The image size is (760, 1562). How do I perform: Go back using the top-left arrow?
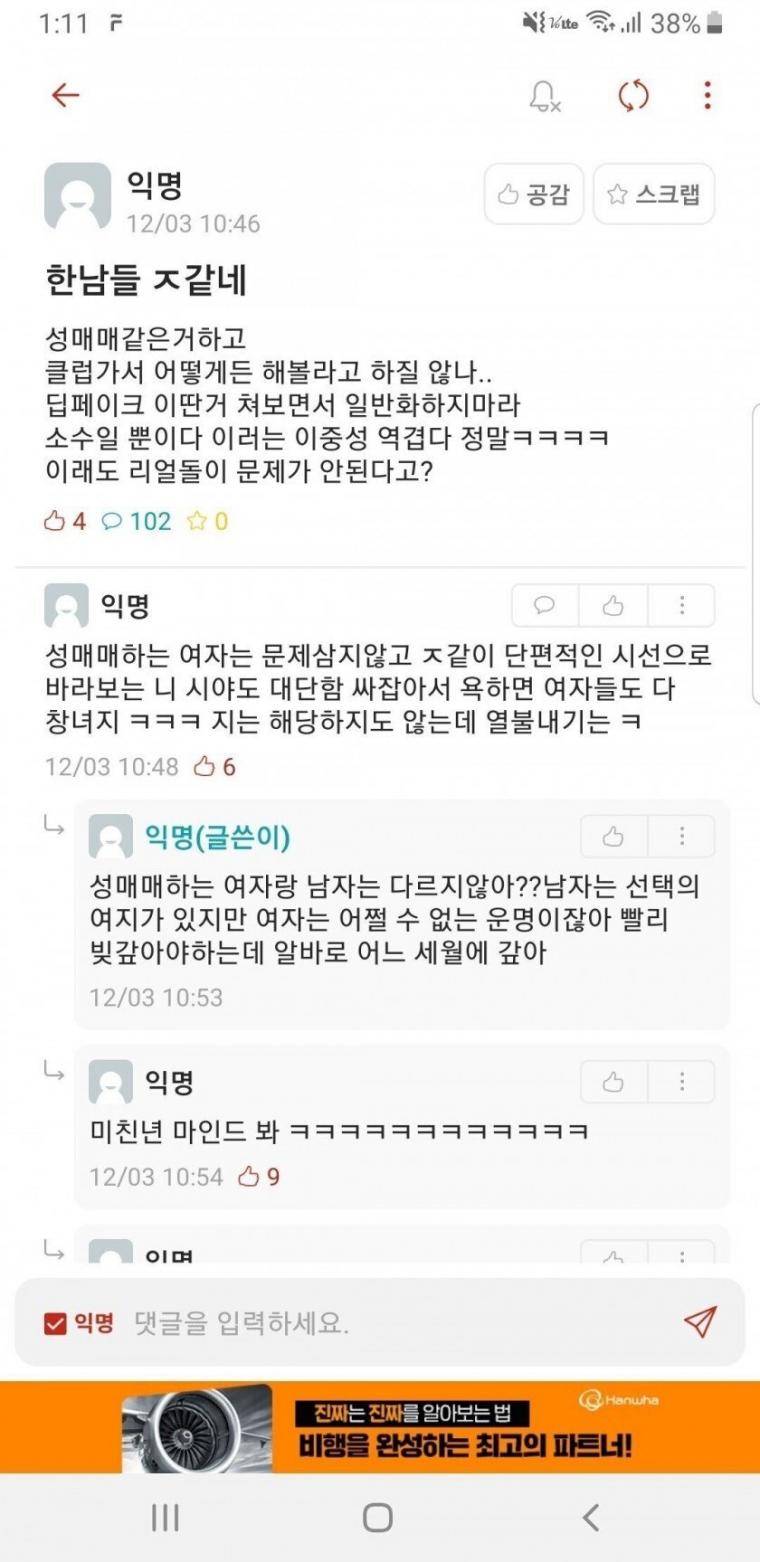pos(65,96)
